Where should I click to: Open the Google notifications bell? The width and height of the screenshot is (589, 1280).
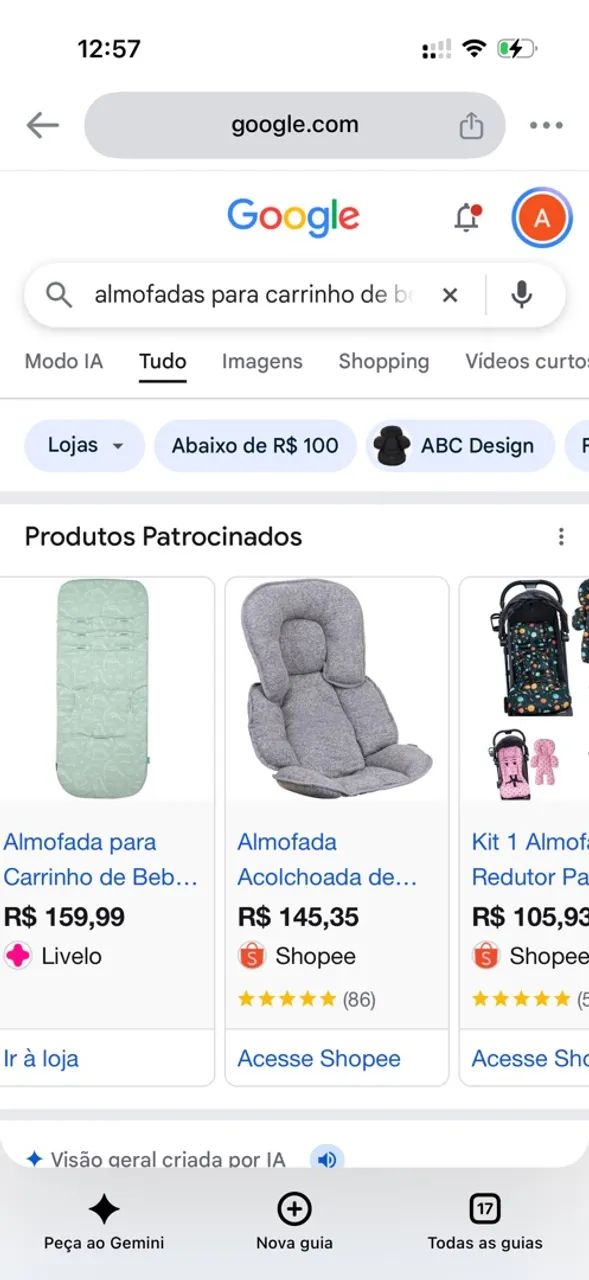click(x=467, y=217)
